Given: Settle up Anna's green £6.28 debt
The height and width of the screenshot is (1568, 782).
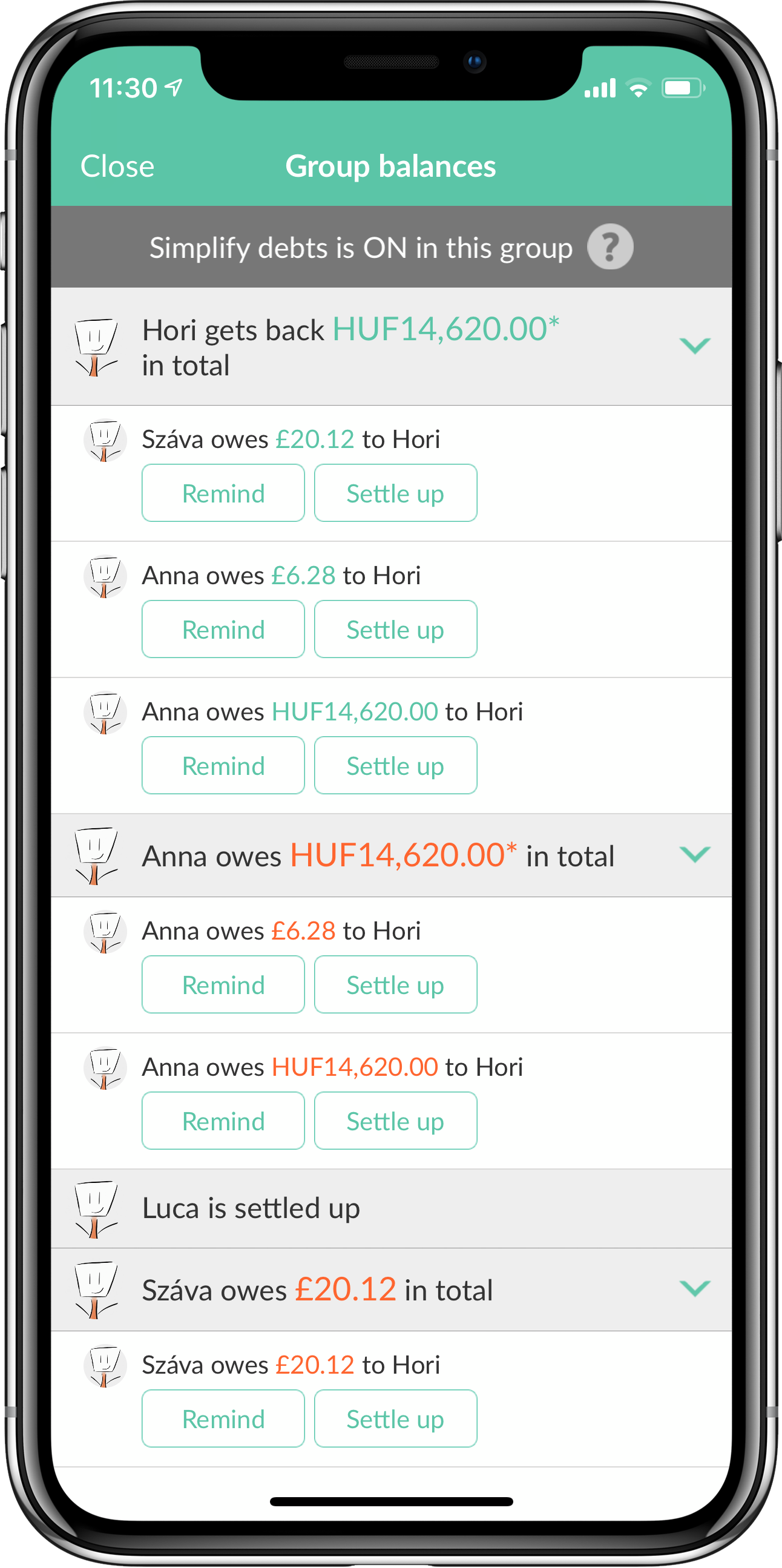Looking at the screenshot, I should 395,630.
